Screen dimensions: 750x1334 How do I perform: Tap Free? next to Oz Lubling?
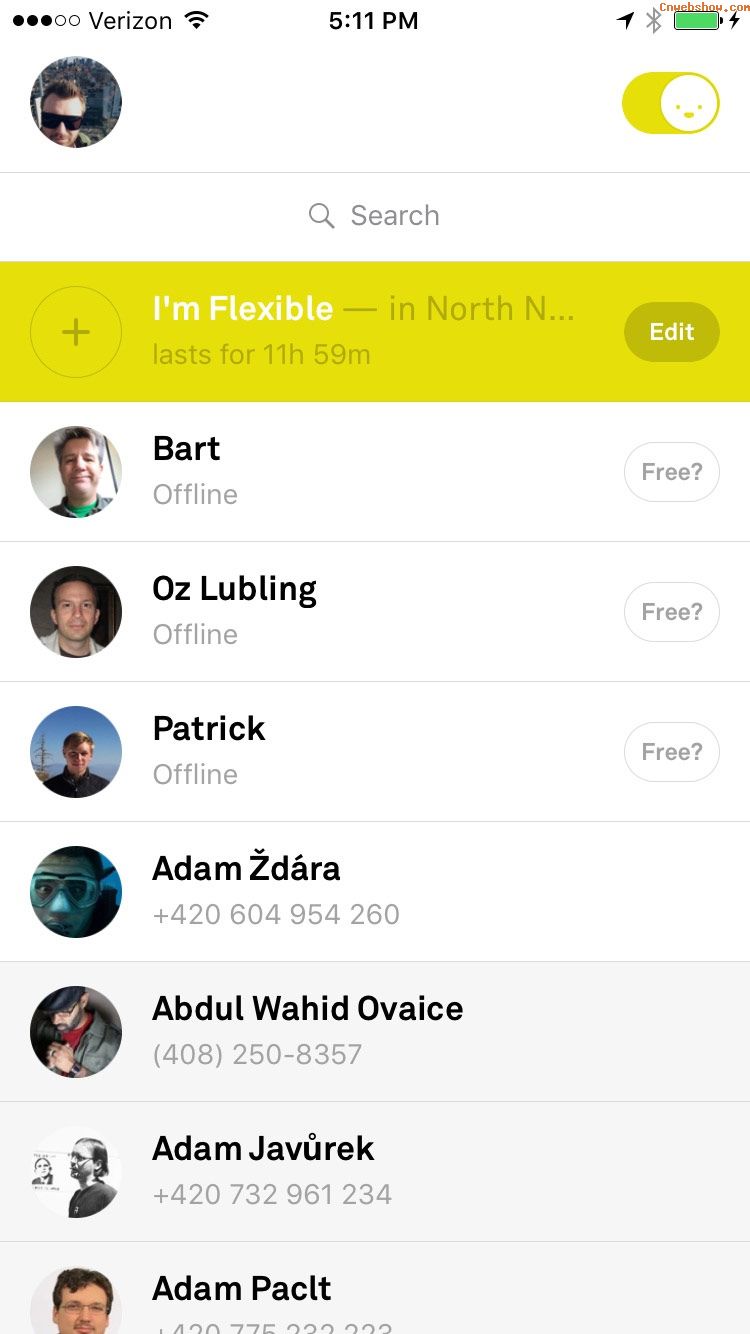(672, 612)
